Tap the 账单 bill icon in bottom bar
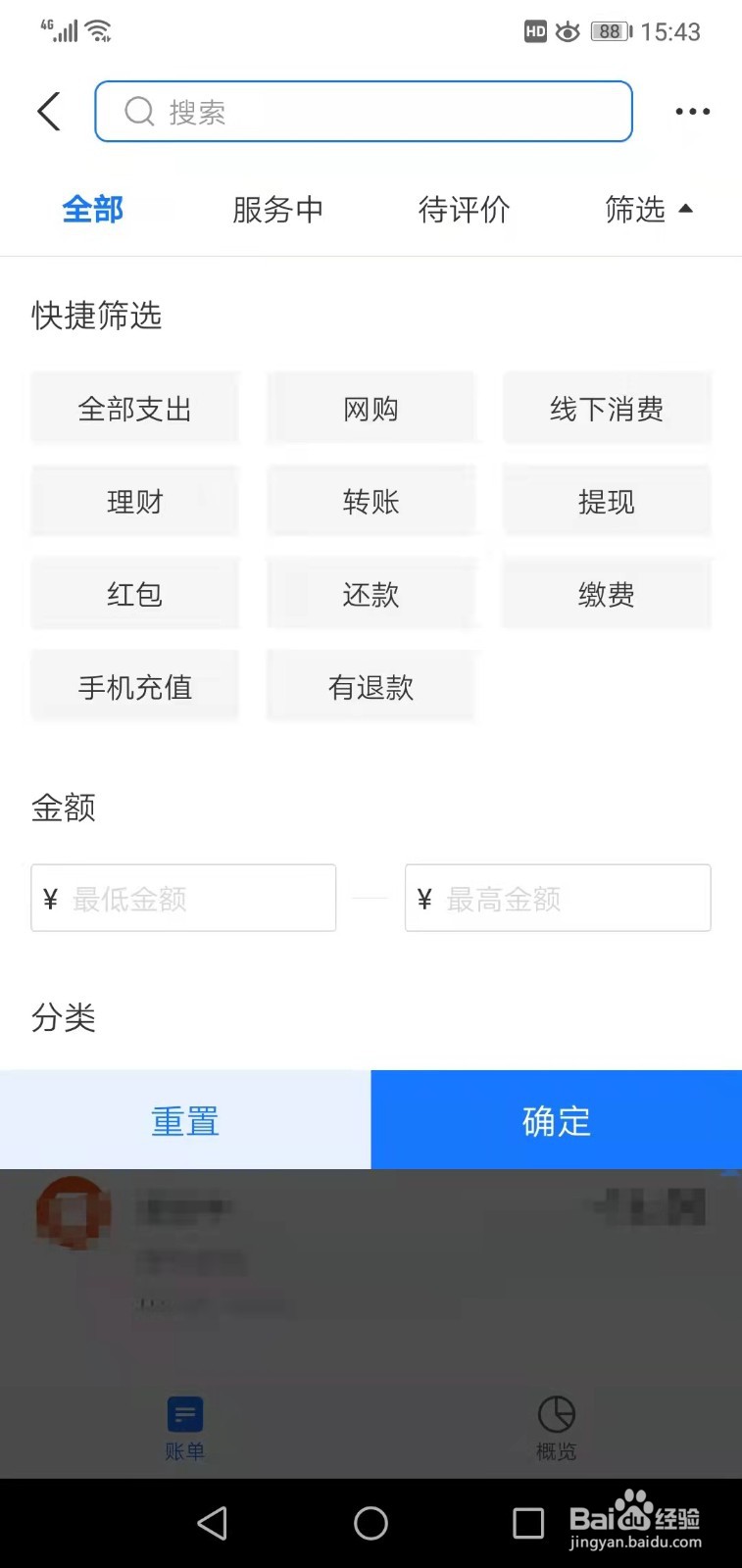 (185, 1426)
